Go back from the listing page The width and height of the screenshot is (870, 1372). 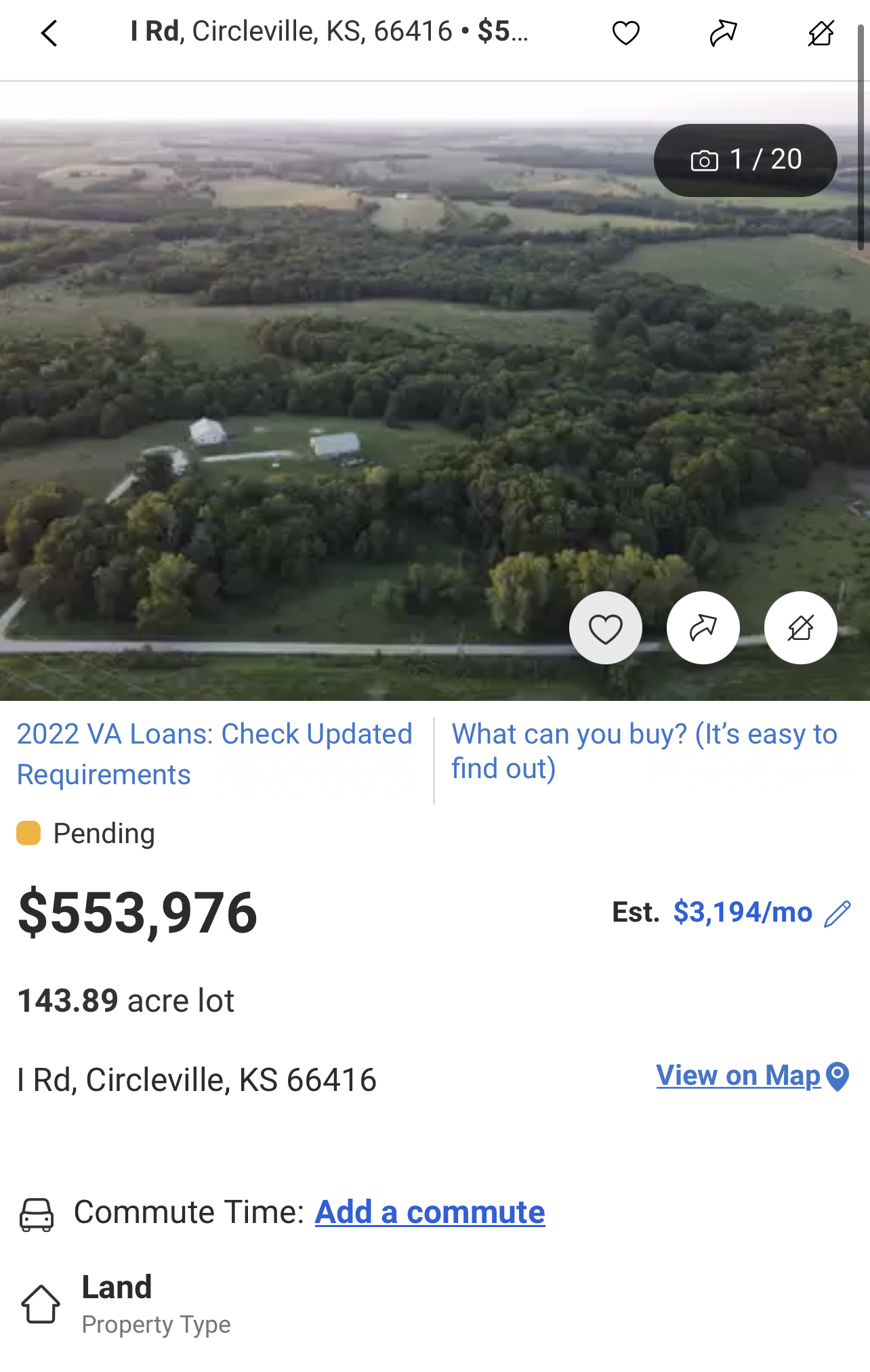pos(49,33)
